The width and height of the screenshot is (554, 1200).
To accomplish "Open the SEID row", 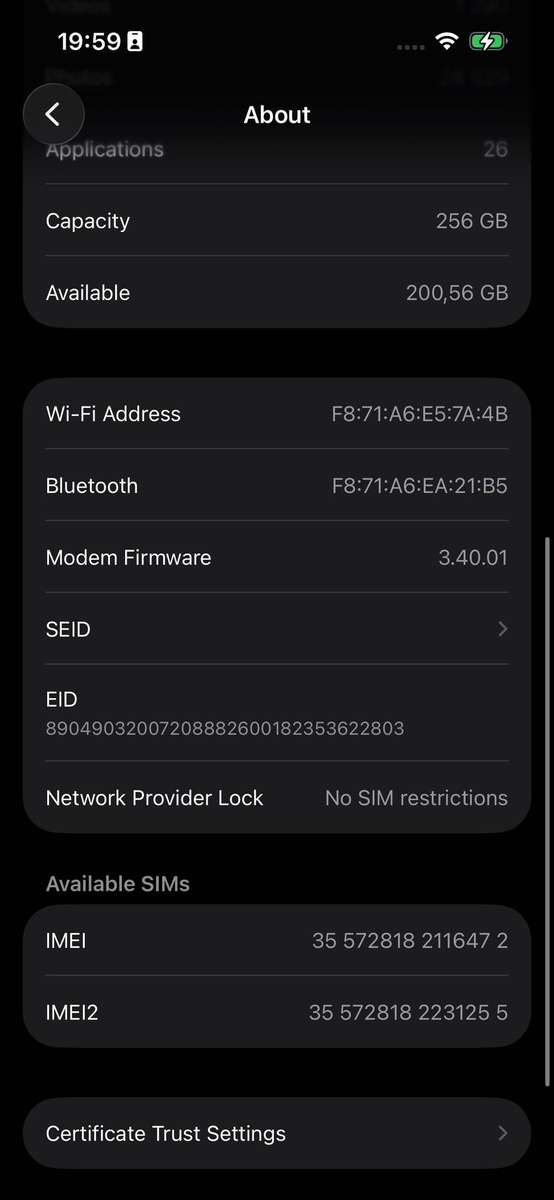I will pyautogui.click(x=277, y=629).
